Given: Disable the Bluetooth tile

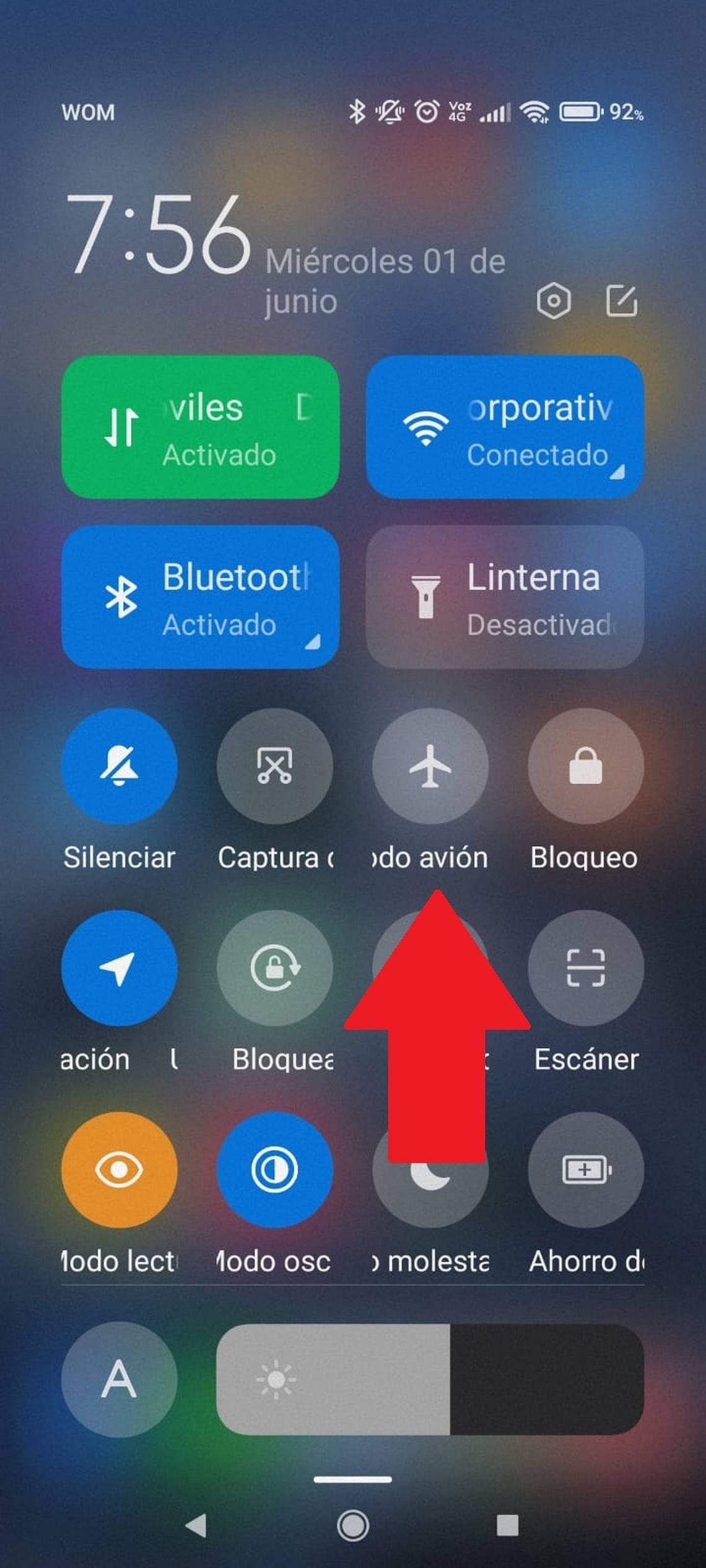Looking at the screenshot, I should pos(200,597).
